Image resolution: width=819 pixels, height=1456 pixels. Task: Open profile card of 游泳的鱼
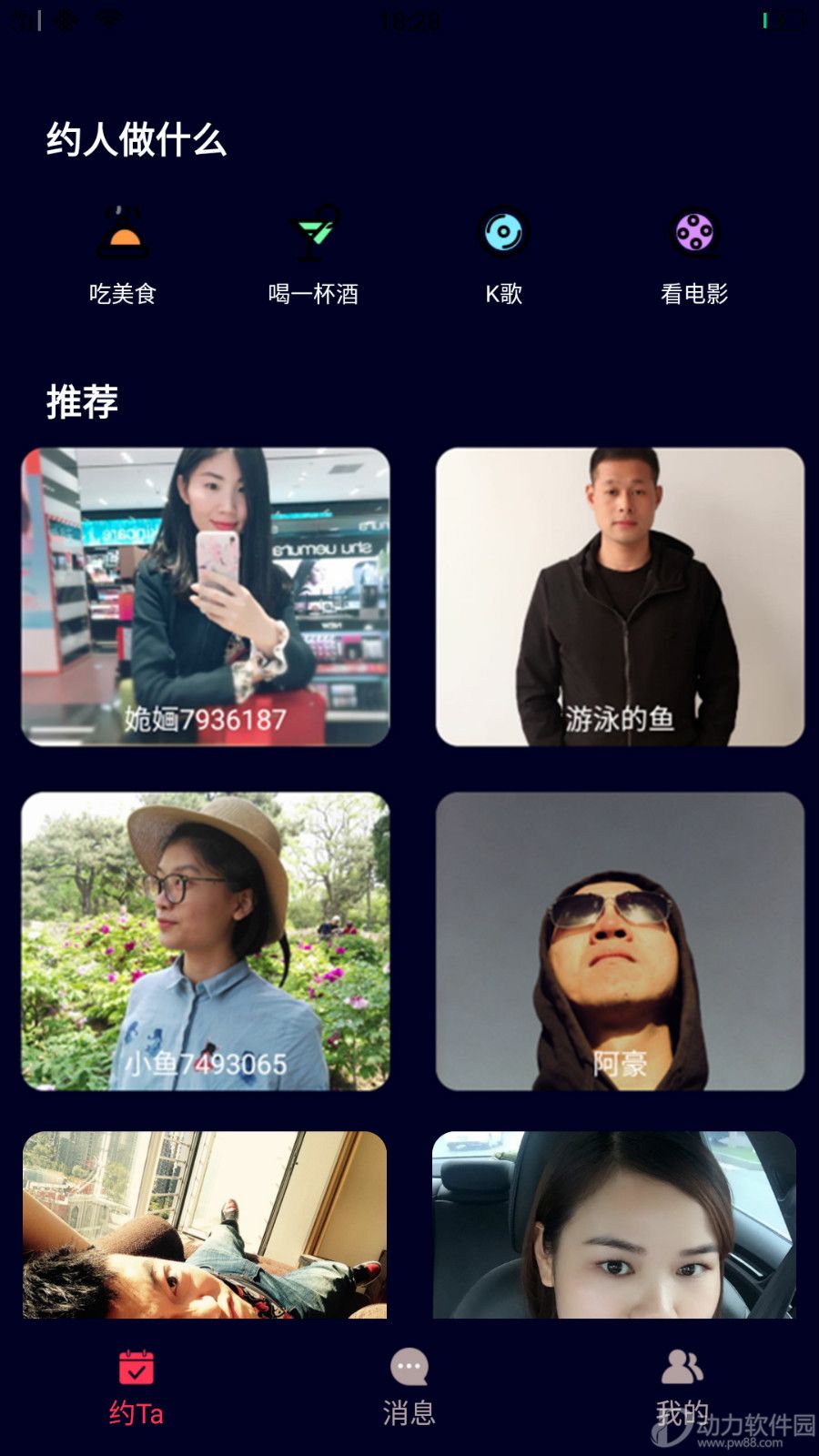tap(620, 597)
